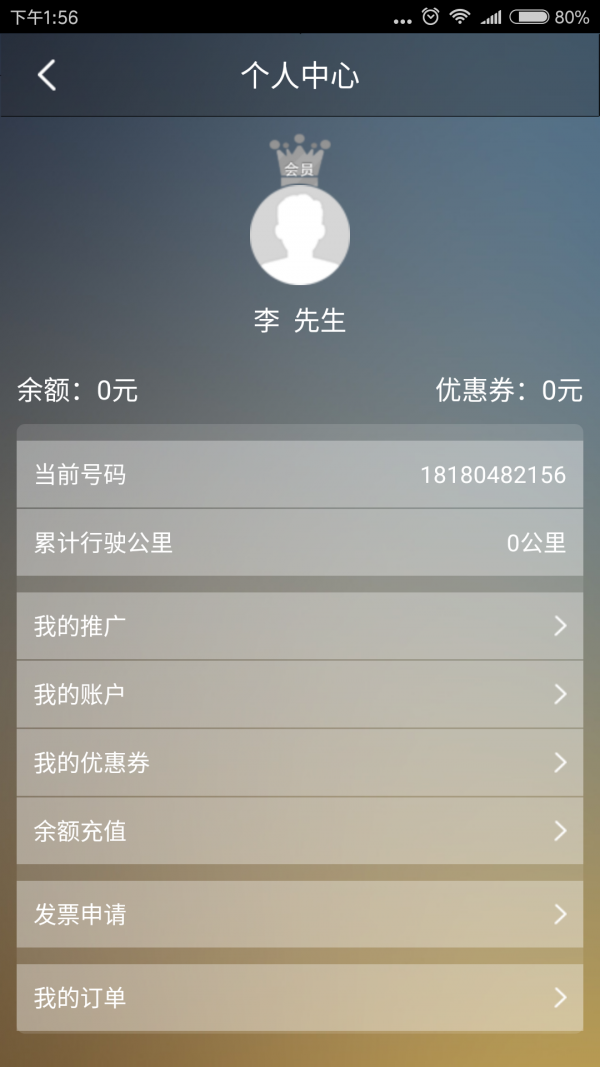Viewport: 600px width, 1067px height.
Task: Open 我的推广 row
Action: tap(299, 626)
